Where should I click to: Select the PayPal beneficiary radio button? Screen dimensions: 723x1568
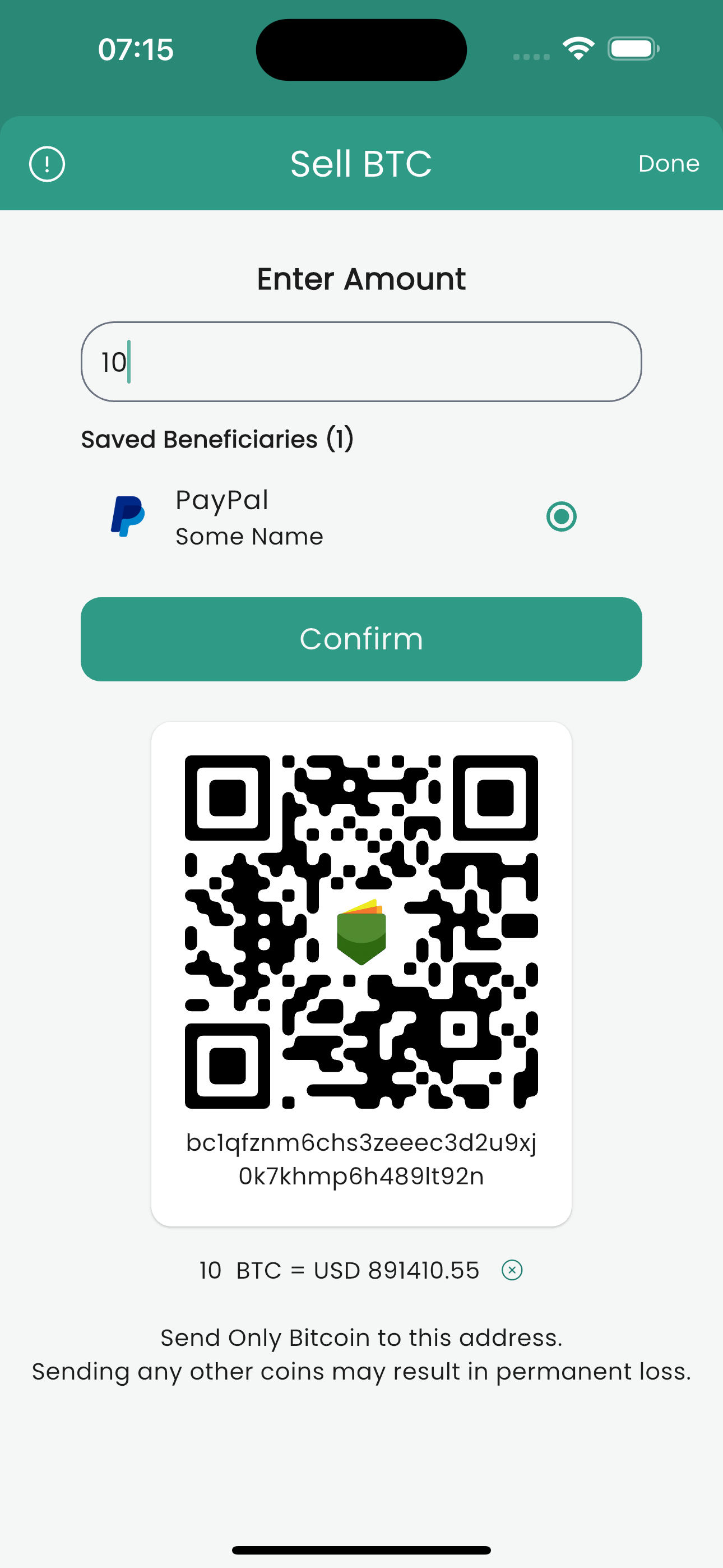[x=560, y=517]
